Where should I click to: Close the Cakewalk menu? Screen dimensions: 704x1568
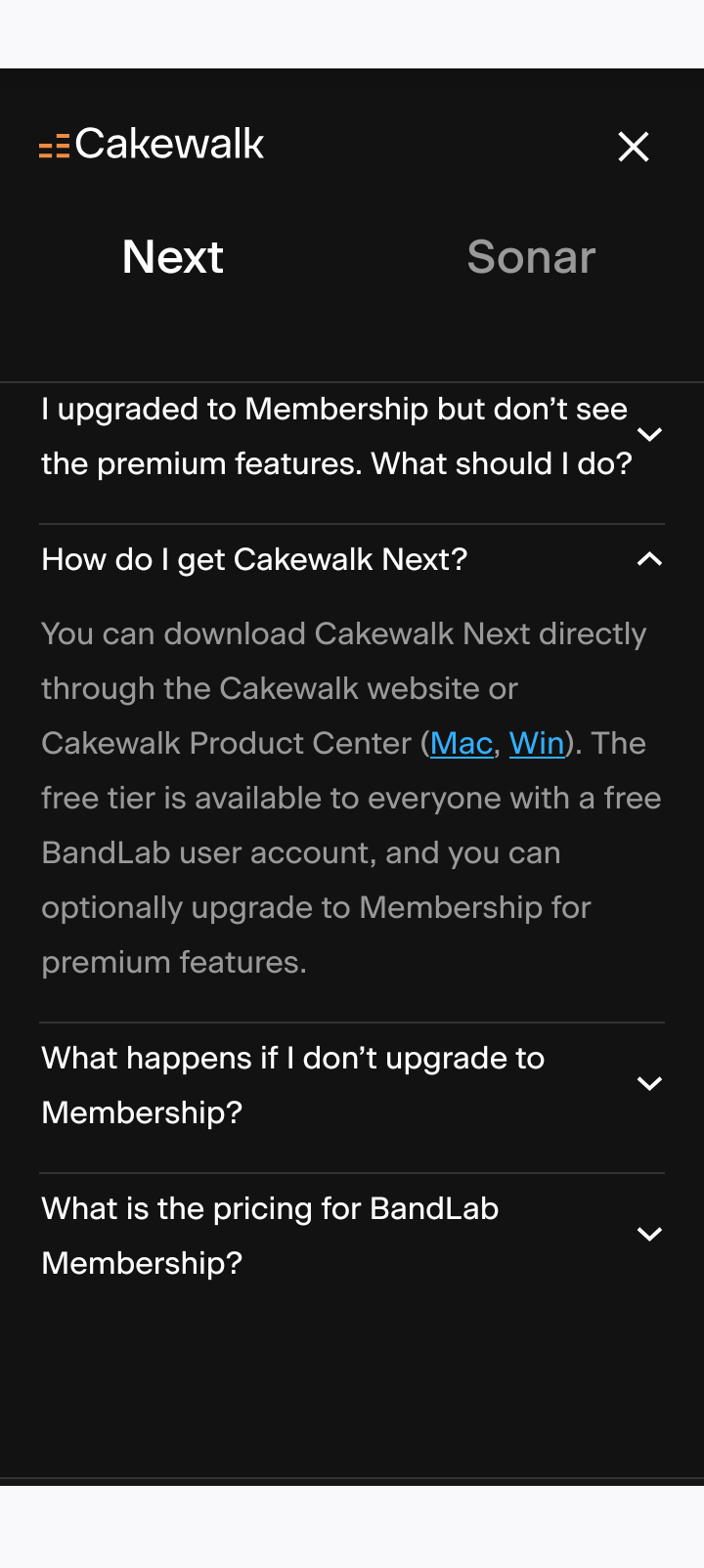634,147
